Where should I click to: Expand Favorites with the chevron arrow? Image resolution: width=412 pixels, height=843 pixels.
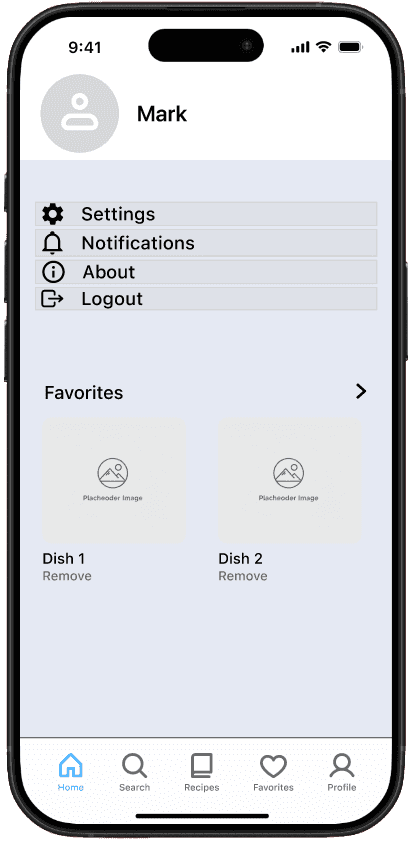tap(361, 391)
